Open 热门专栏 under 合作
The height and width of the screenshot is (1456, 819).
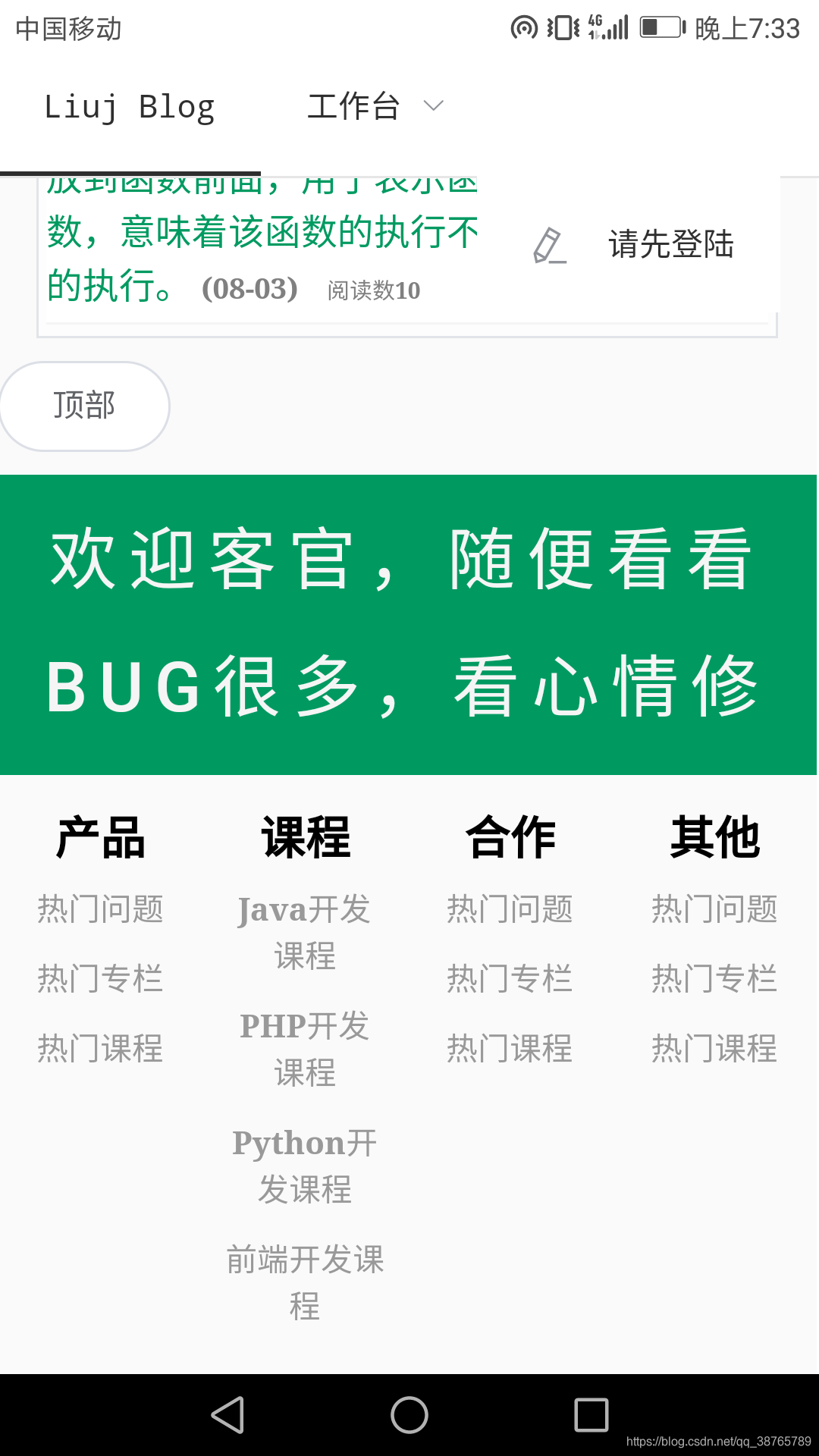point(510,978)
